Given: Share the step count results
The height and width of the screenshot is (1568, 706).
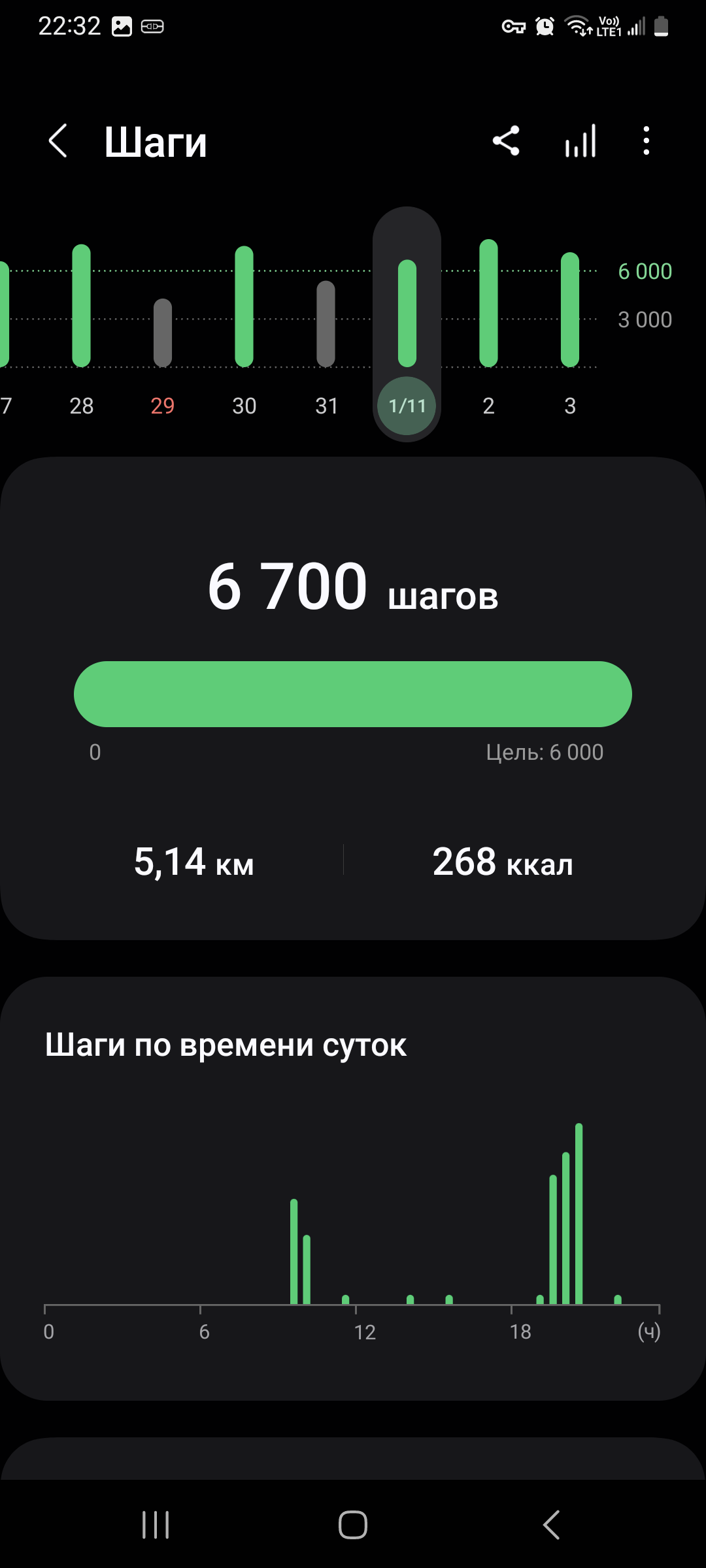Looking at the screenshot, I should point(506,141).
